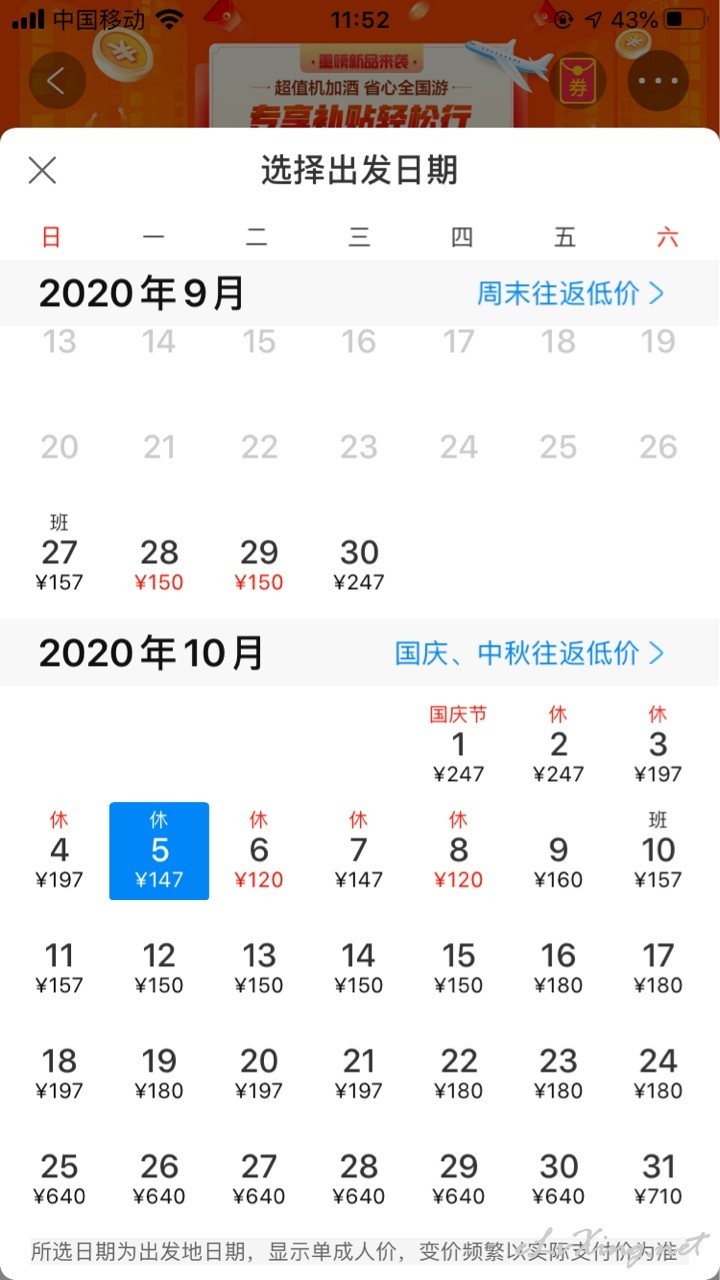This screenshot has width=720, height=1280.
Task: Select October 5 highlighted date
Action: click(159, 851)
